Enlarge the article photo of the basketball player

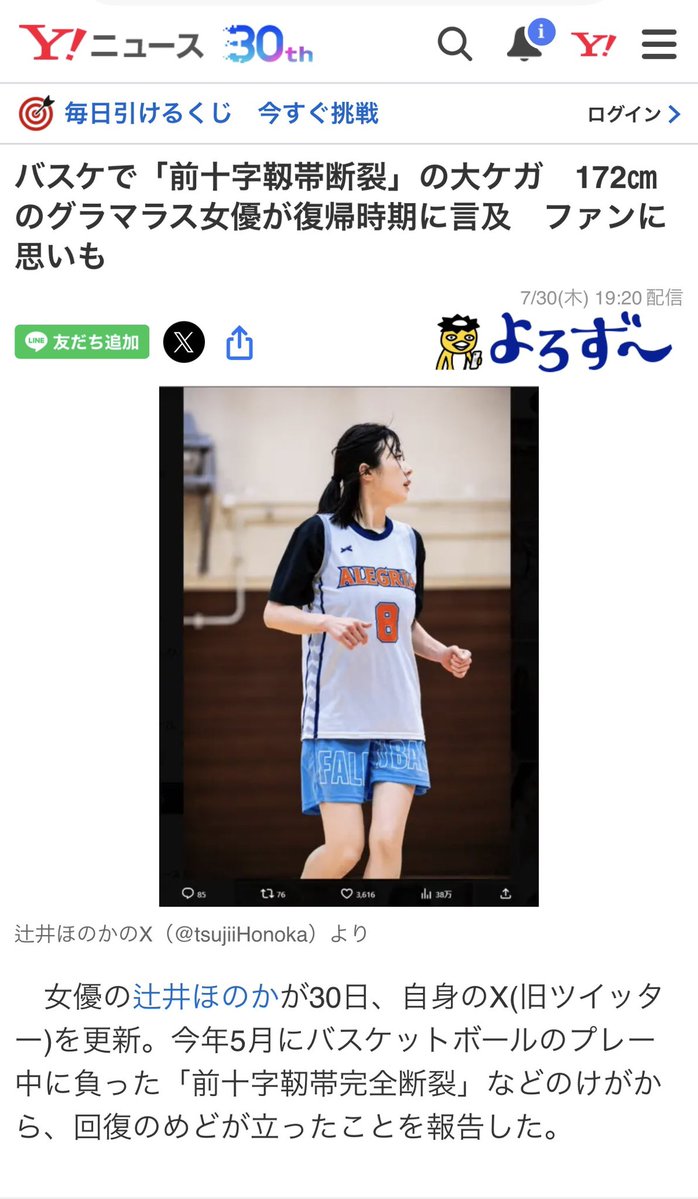pyautogui.click(x=349, y=646)
